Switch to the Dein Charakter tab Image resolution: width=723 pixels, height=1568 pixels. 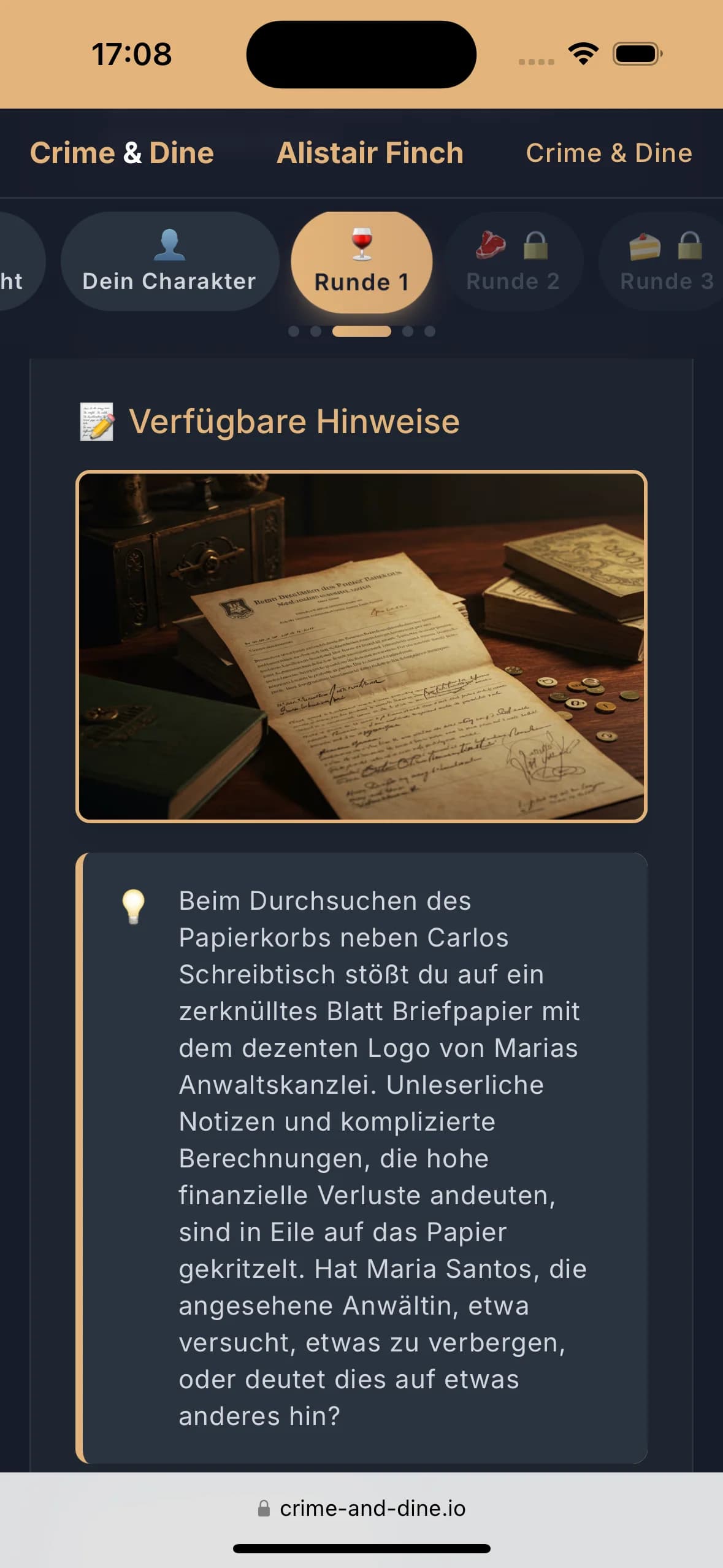click(x=169, y=262)
